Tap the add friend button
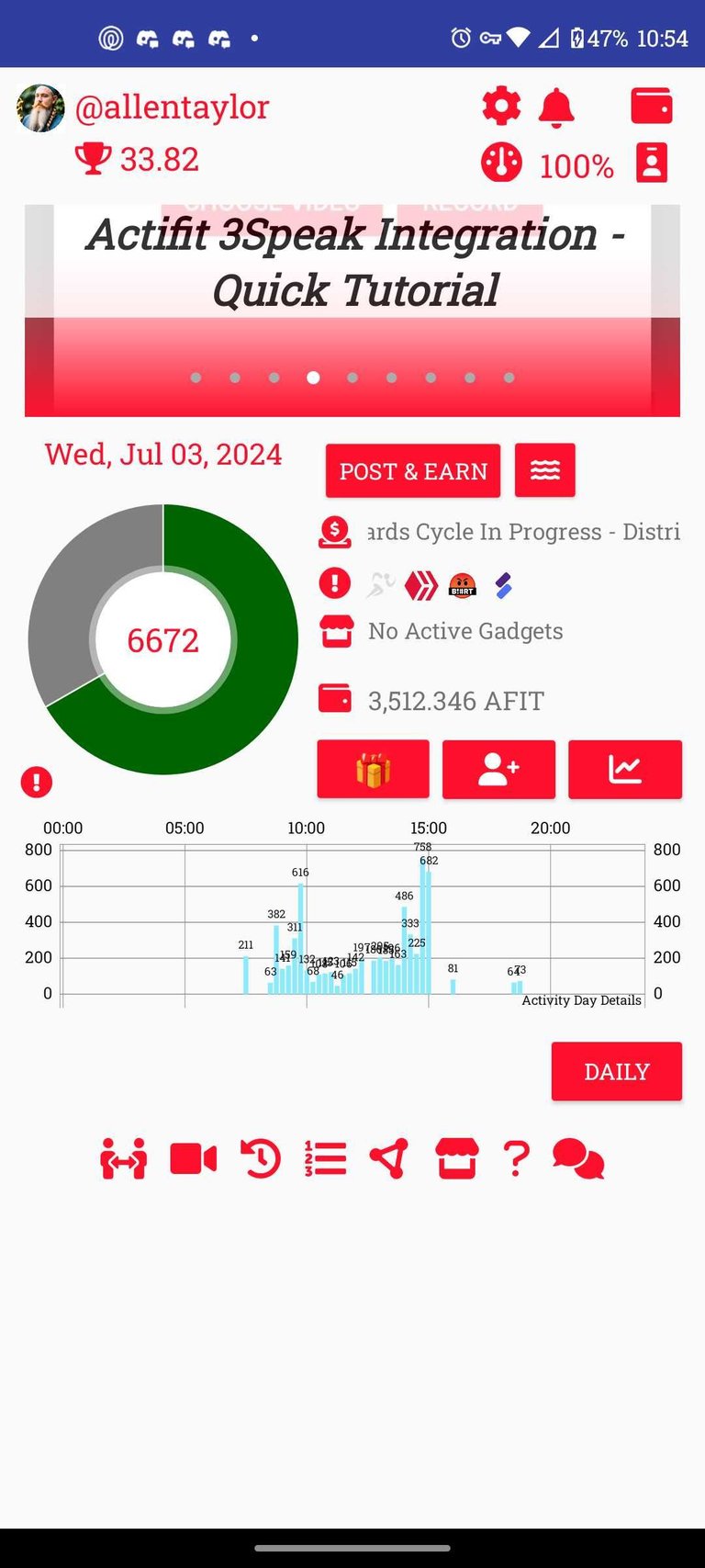 click(x=498, y=770)
